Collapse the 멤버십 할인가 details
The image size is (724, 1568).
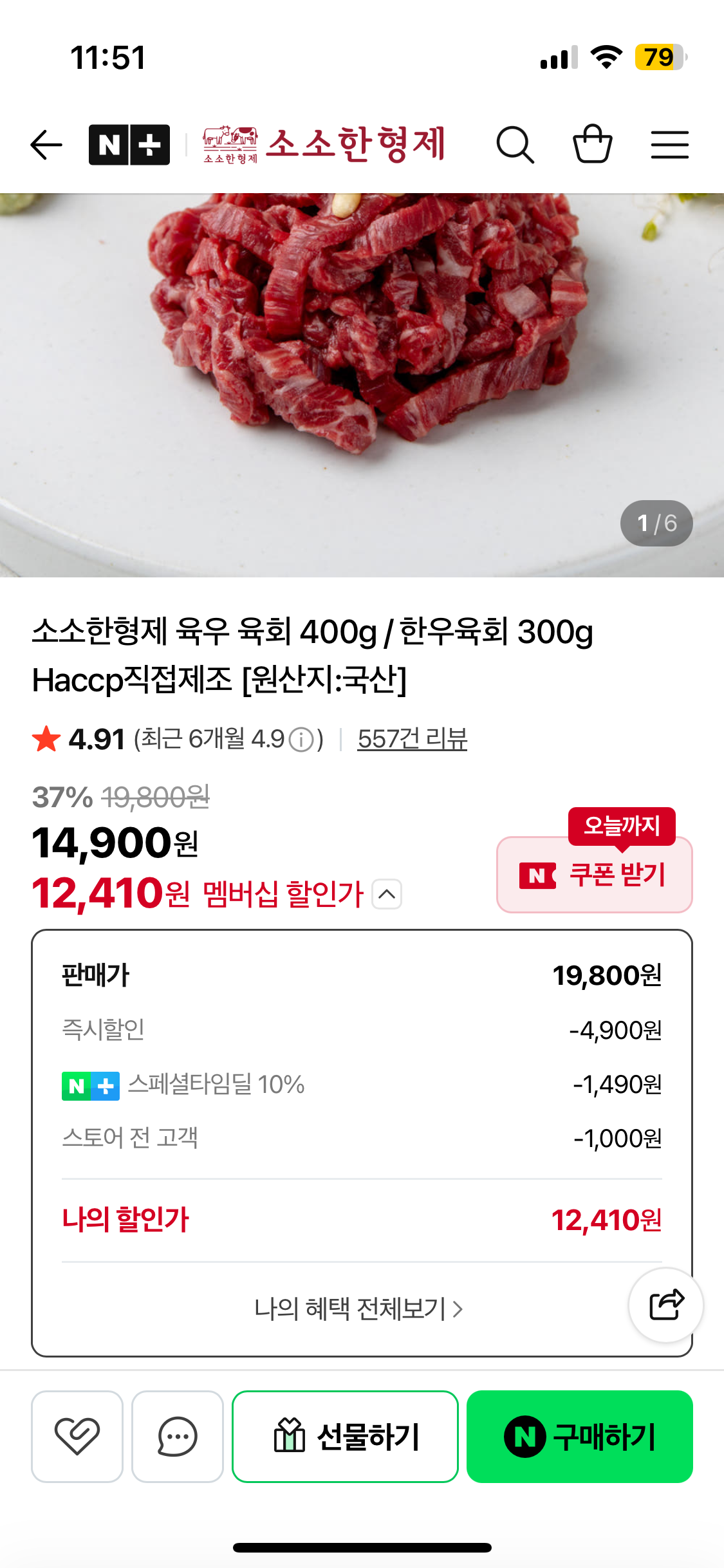pyautogui.click(x=385, y=894)
